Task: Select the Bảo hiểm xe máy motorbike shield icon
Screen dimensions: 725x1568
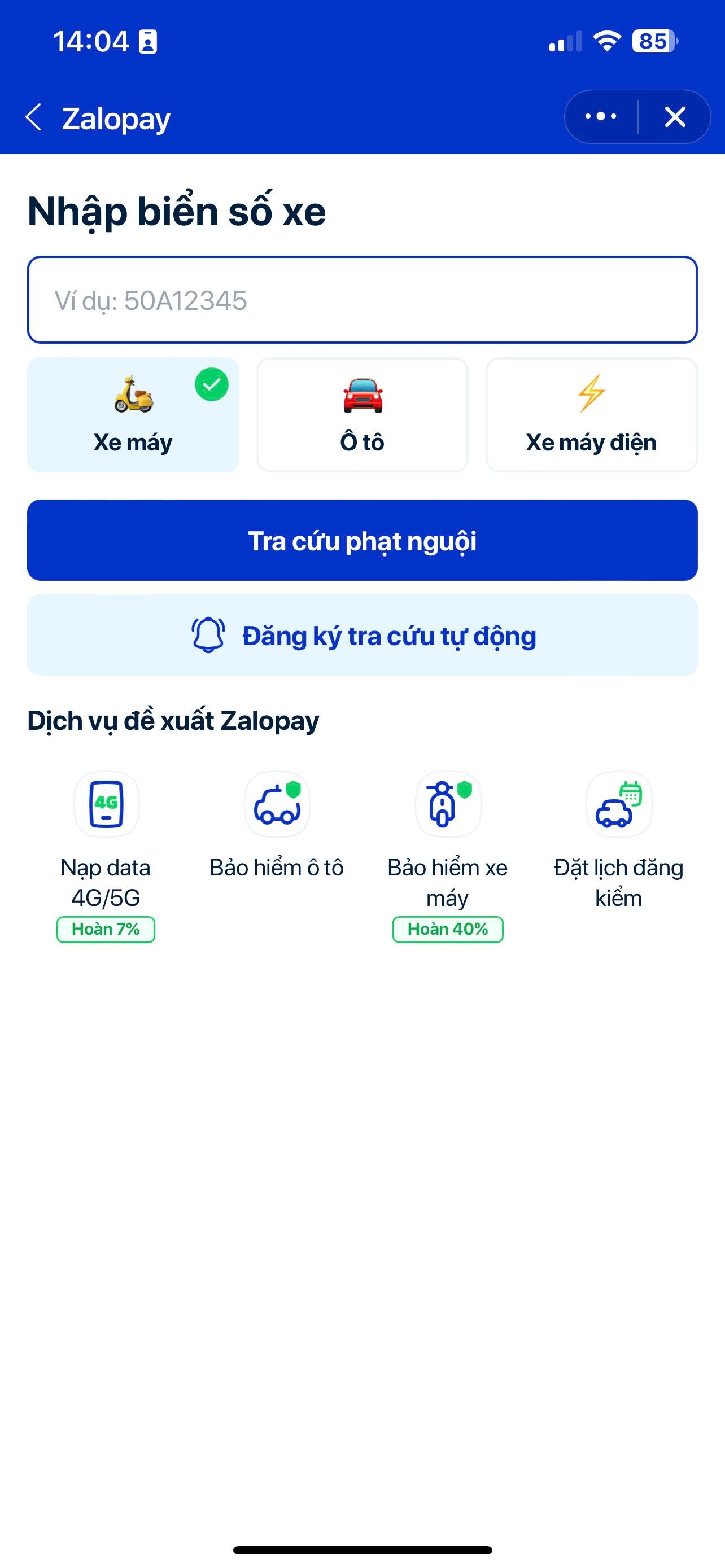Action: [x=447, y=805]
